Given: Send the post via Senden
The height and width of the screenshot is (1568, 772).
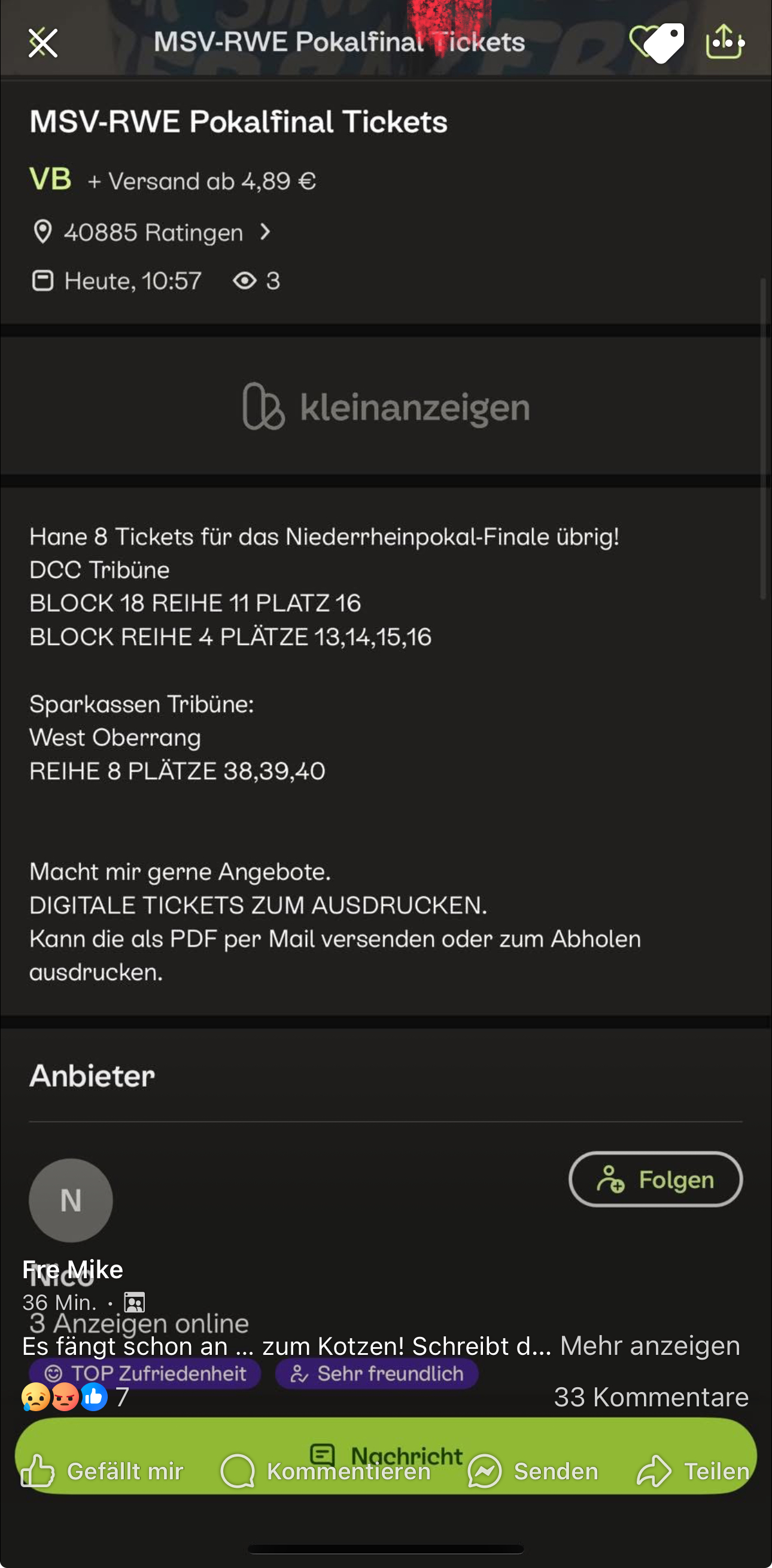Looking at the screenshot, I should point(533,1471).
